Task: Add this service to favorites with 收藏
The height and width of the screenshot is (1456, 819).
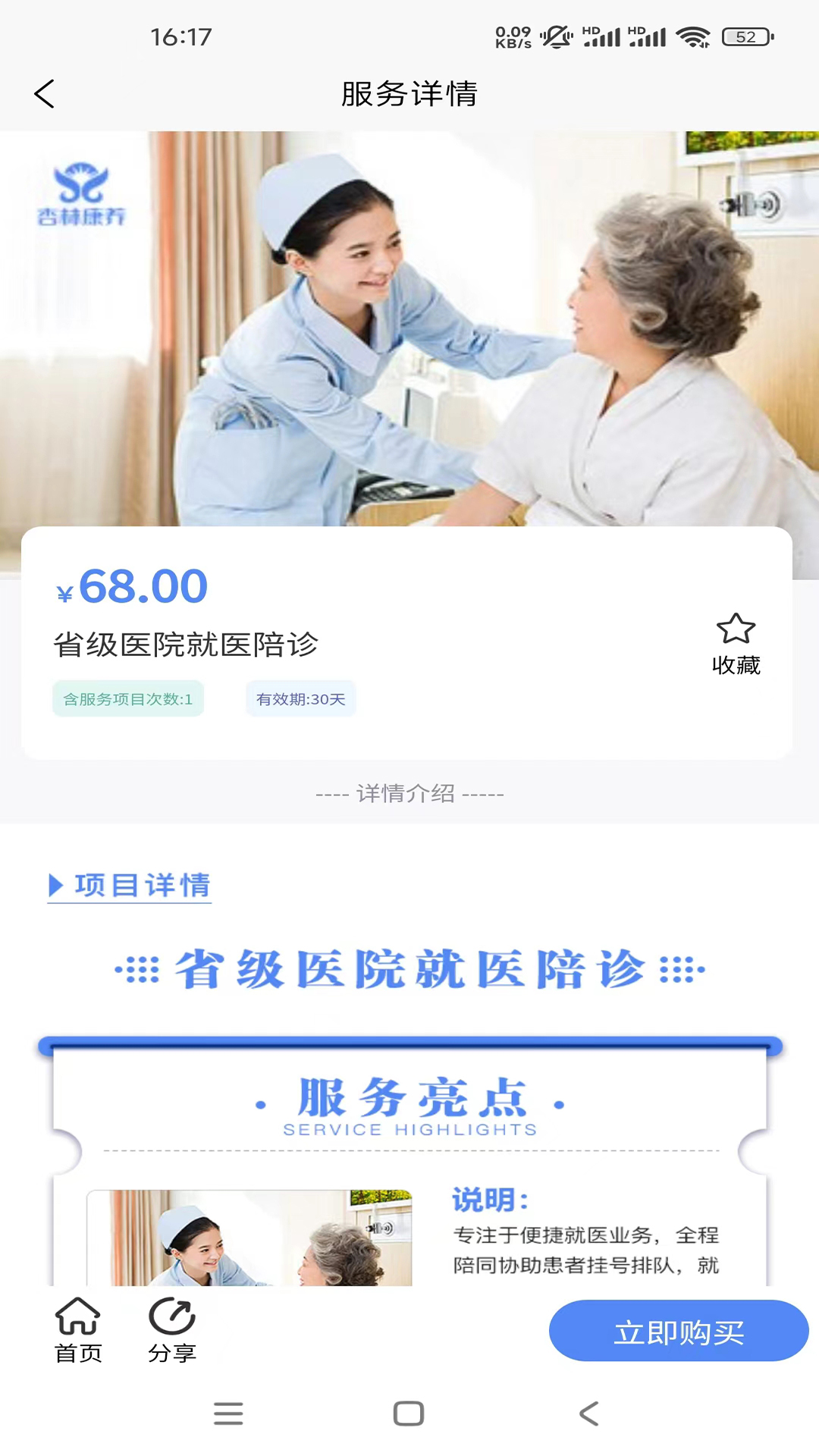Action: 736,643
